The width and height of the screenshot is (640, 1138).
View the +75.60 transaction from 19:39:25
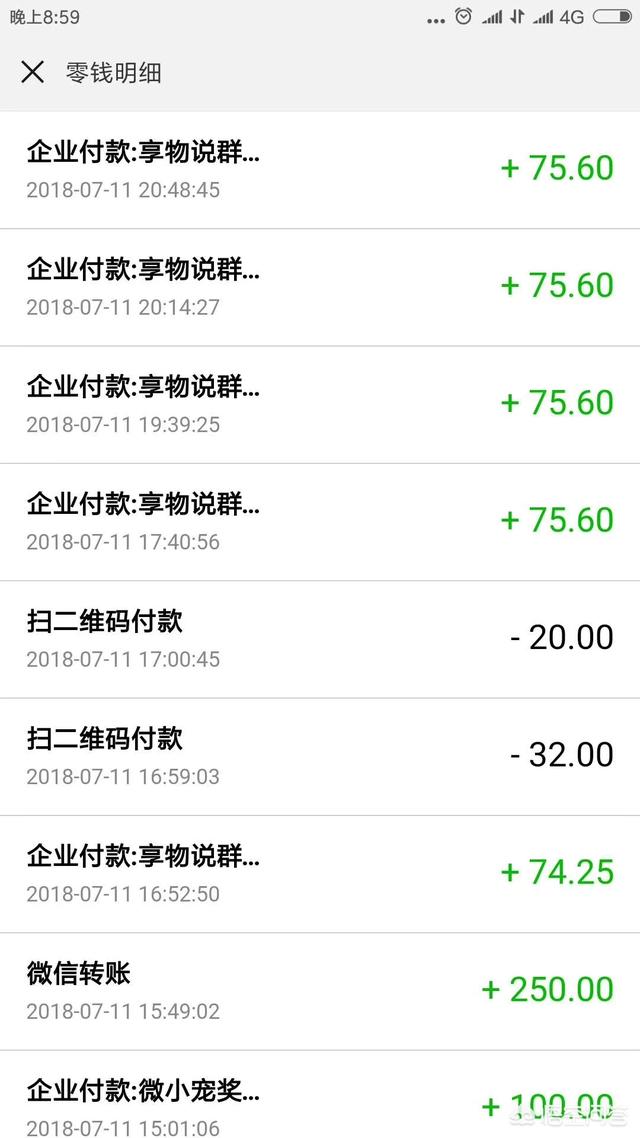320,405
